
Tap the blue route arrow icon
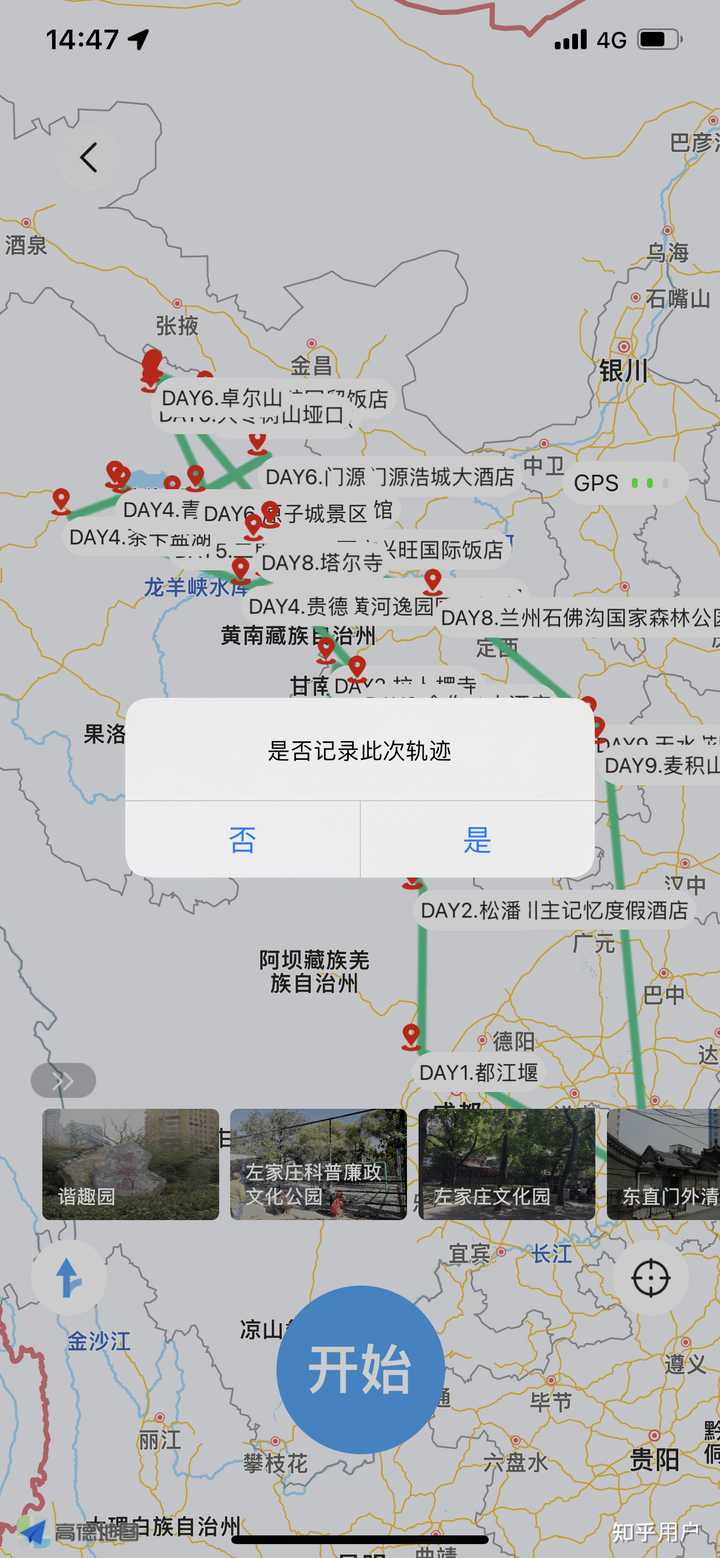click(68, 1277)
